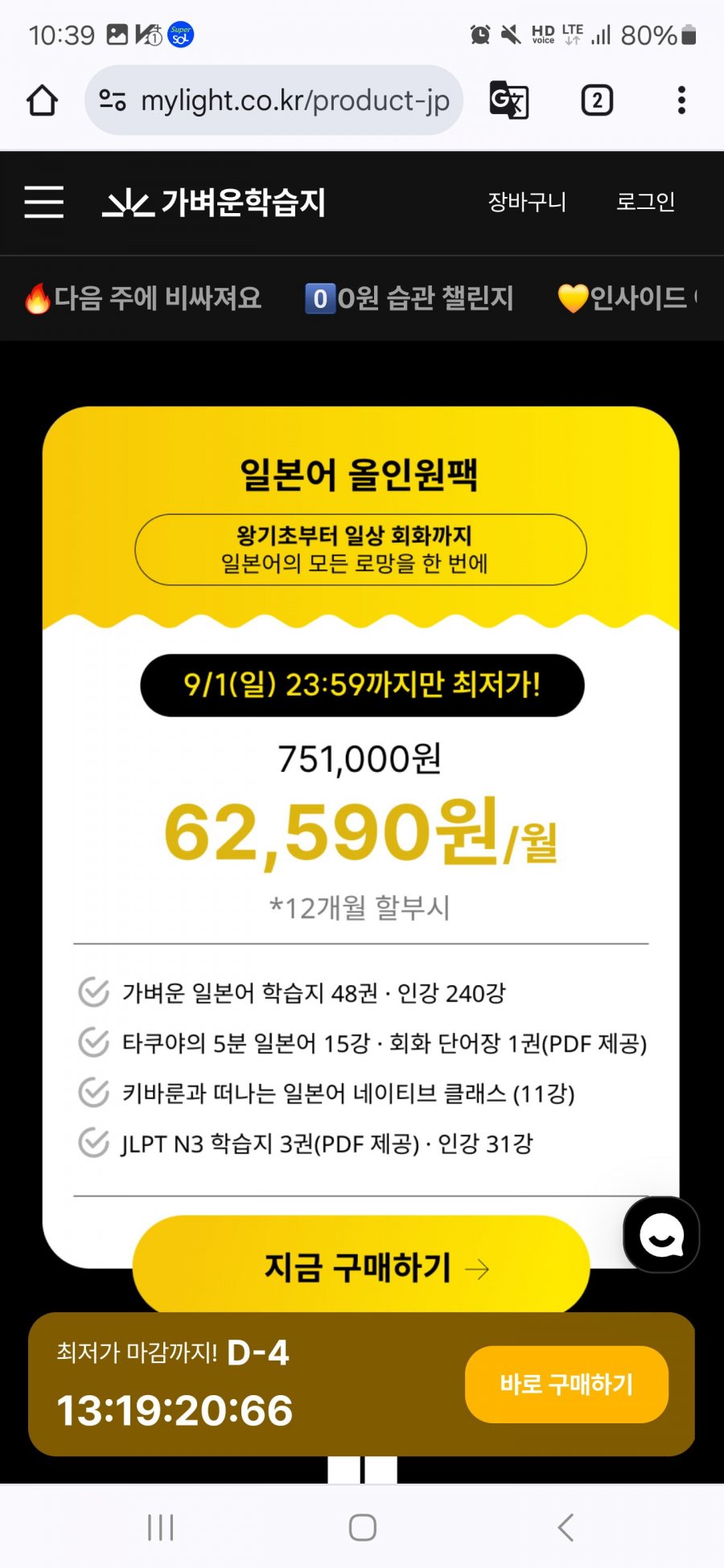Tap the 지금 구매하기 button

360,1266
